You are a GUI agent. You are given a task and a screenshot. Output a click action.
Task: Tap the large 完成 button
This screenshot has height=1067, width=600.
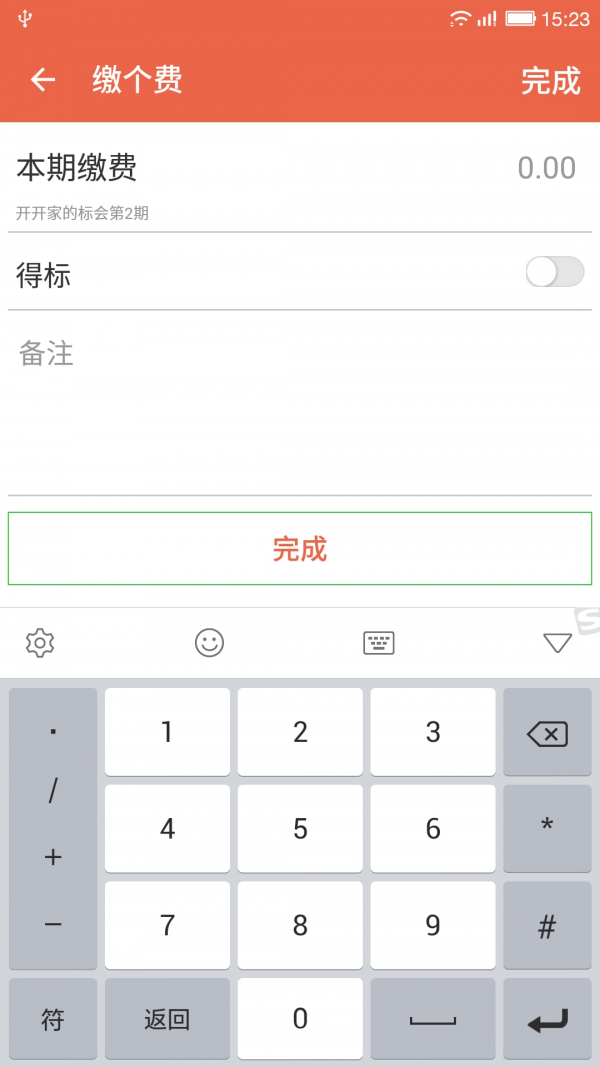coord(300,549)
